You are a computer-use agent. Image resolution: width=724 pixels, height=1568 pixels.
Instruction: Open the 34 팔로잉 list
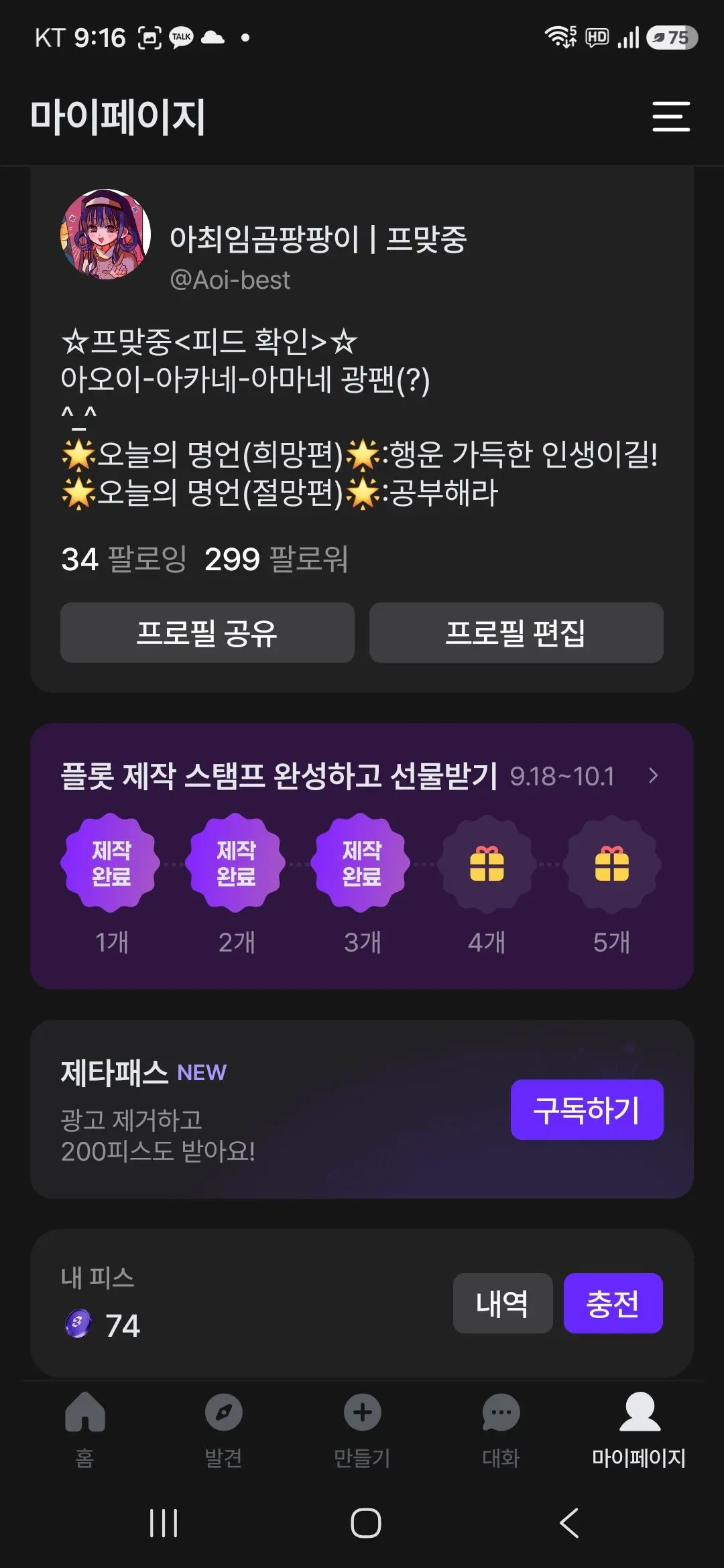pos(124,559)
